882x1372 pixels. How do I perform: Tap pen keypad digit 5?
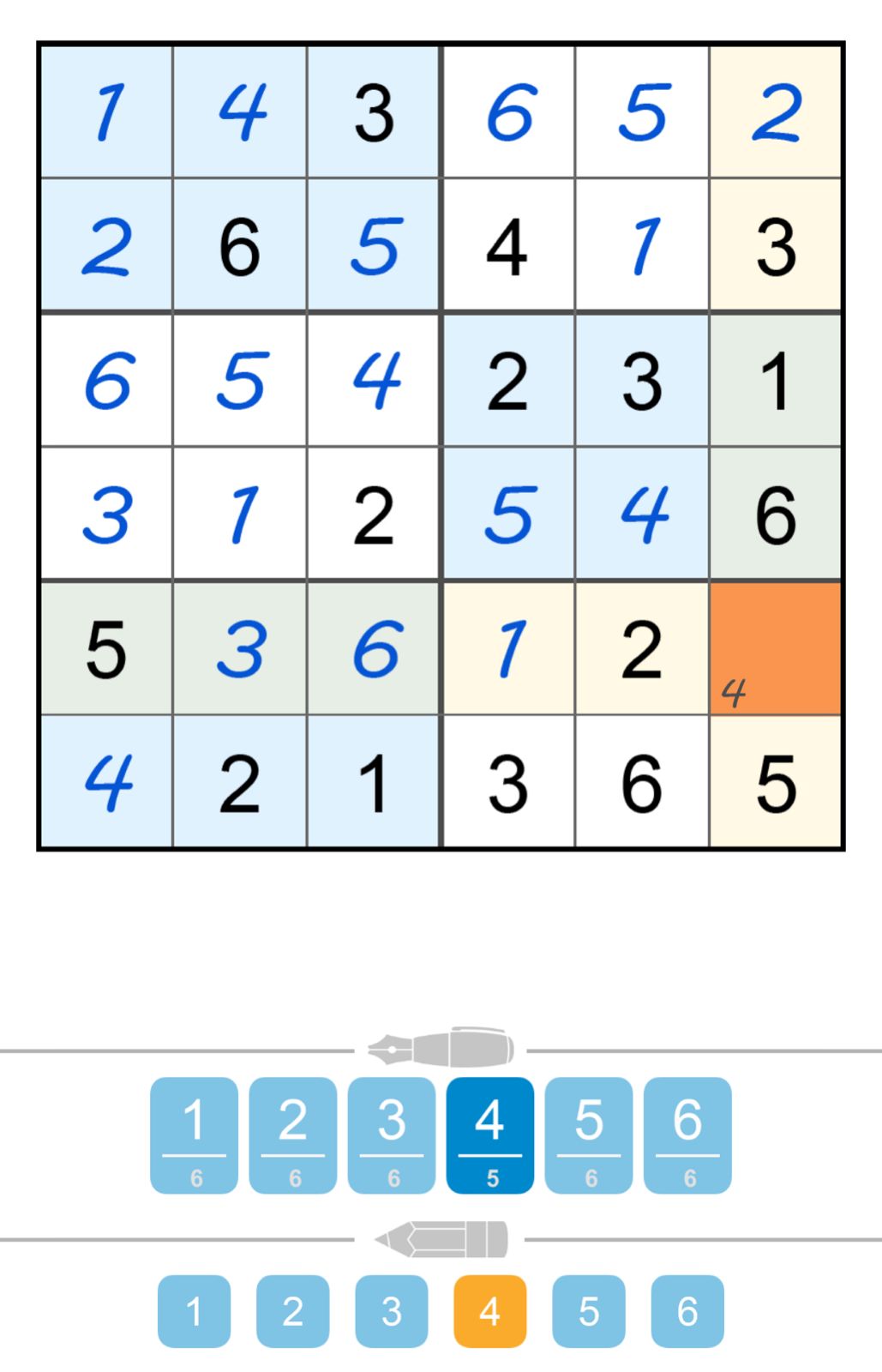[x=588, y=1134]
